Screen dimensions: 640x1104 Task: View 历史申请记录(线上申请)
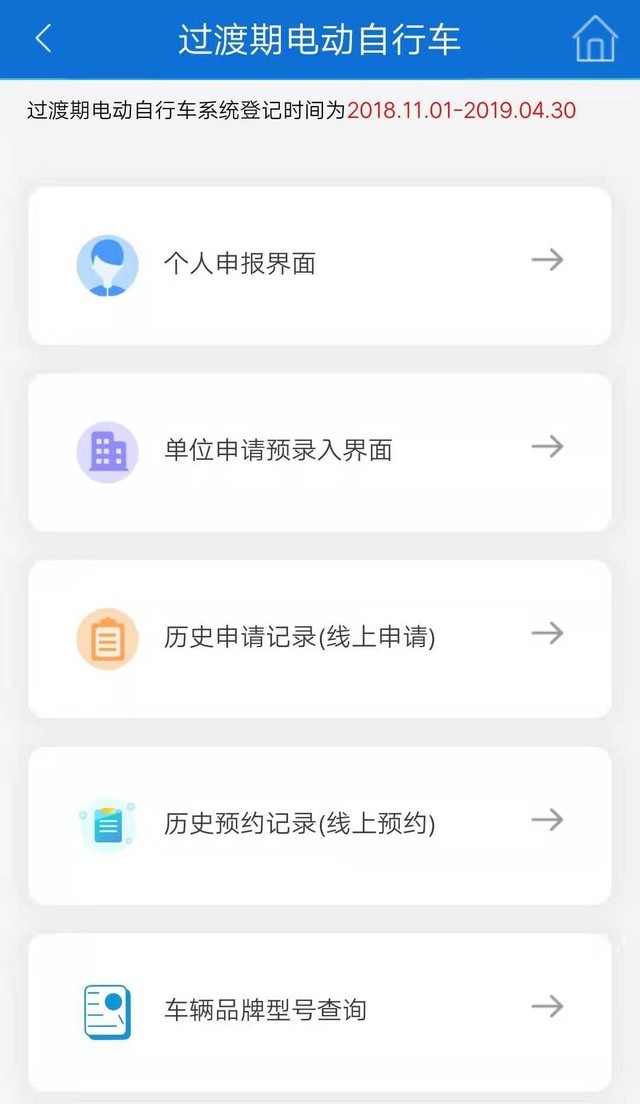pos(319,638)
